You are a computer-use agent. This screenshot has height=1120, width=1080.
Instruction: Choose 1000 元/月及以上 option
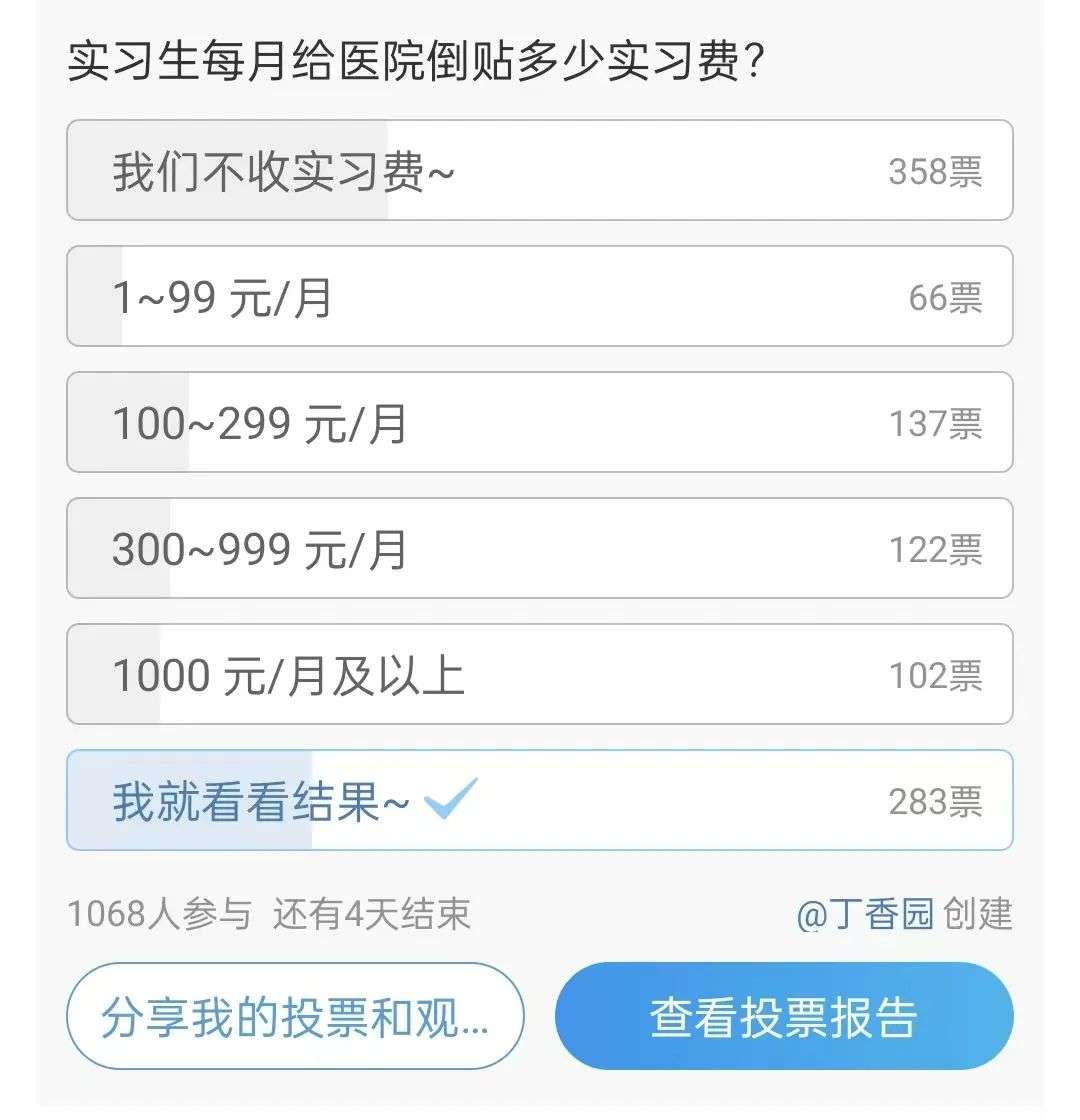(540, 675)
